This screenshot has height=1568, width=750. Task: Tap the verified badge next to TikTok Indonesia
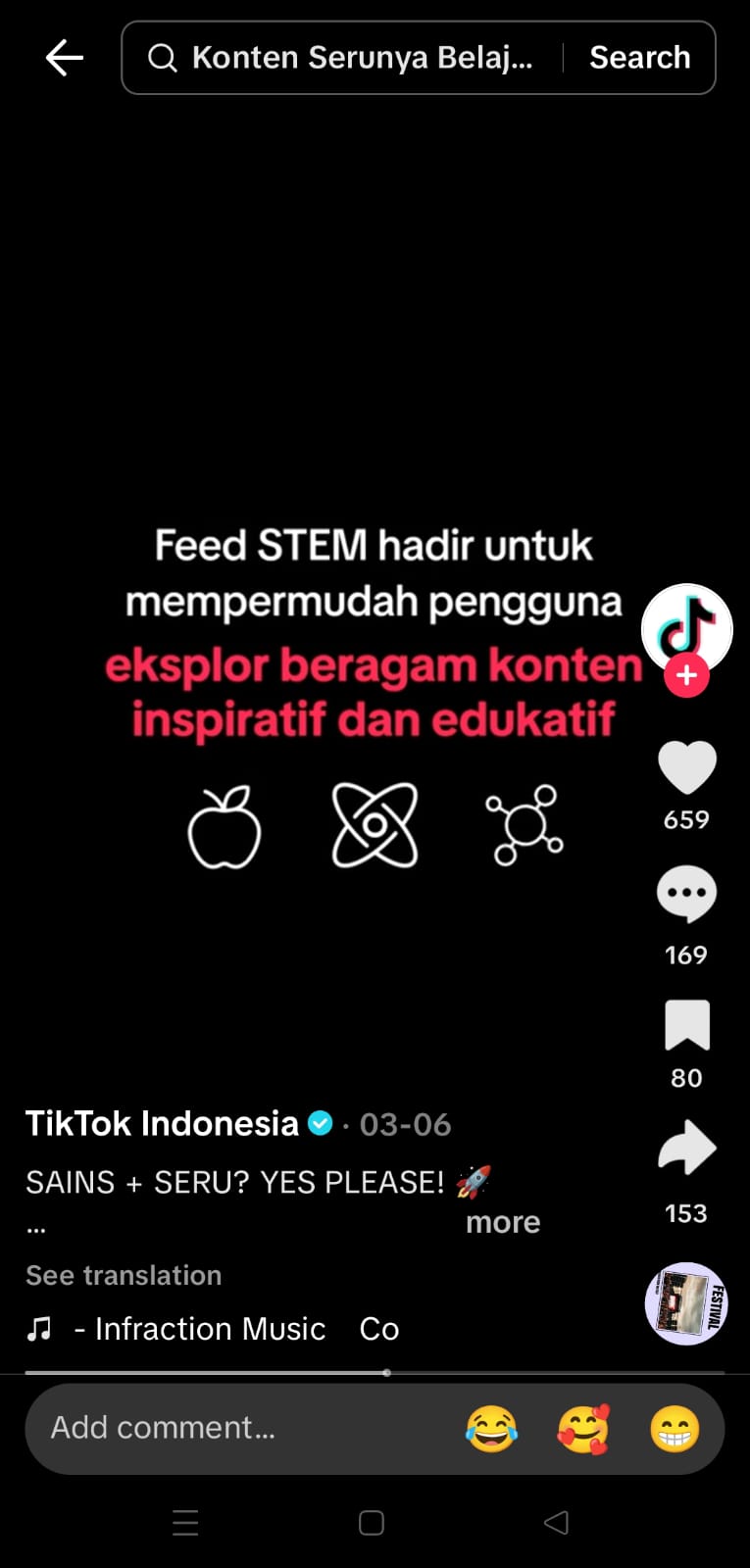tap(320, 1124)
